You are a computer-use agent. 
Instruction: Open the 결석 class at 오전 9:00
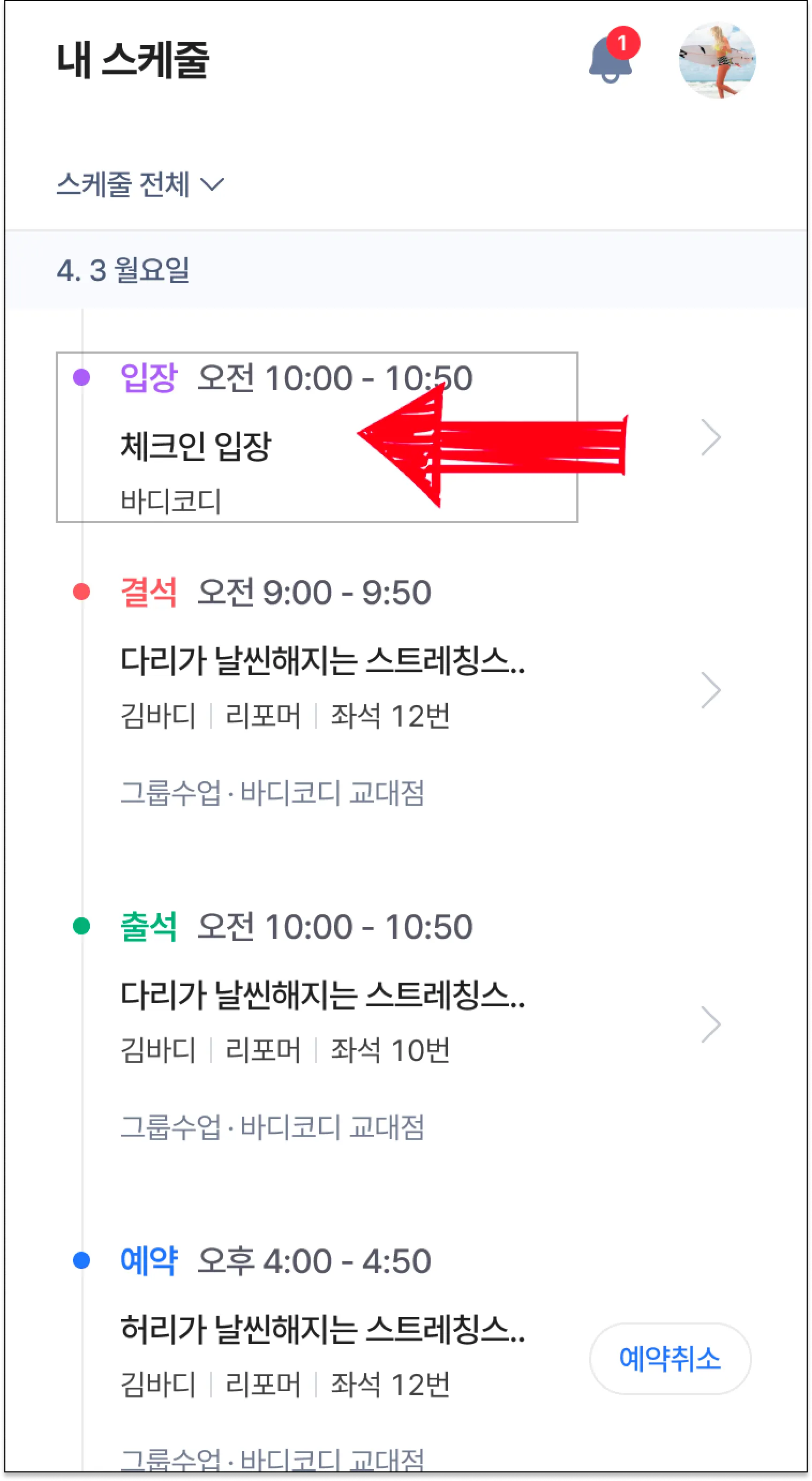(322, 661)
